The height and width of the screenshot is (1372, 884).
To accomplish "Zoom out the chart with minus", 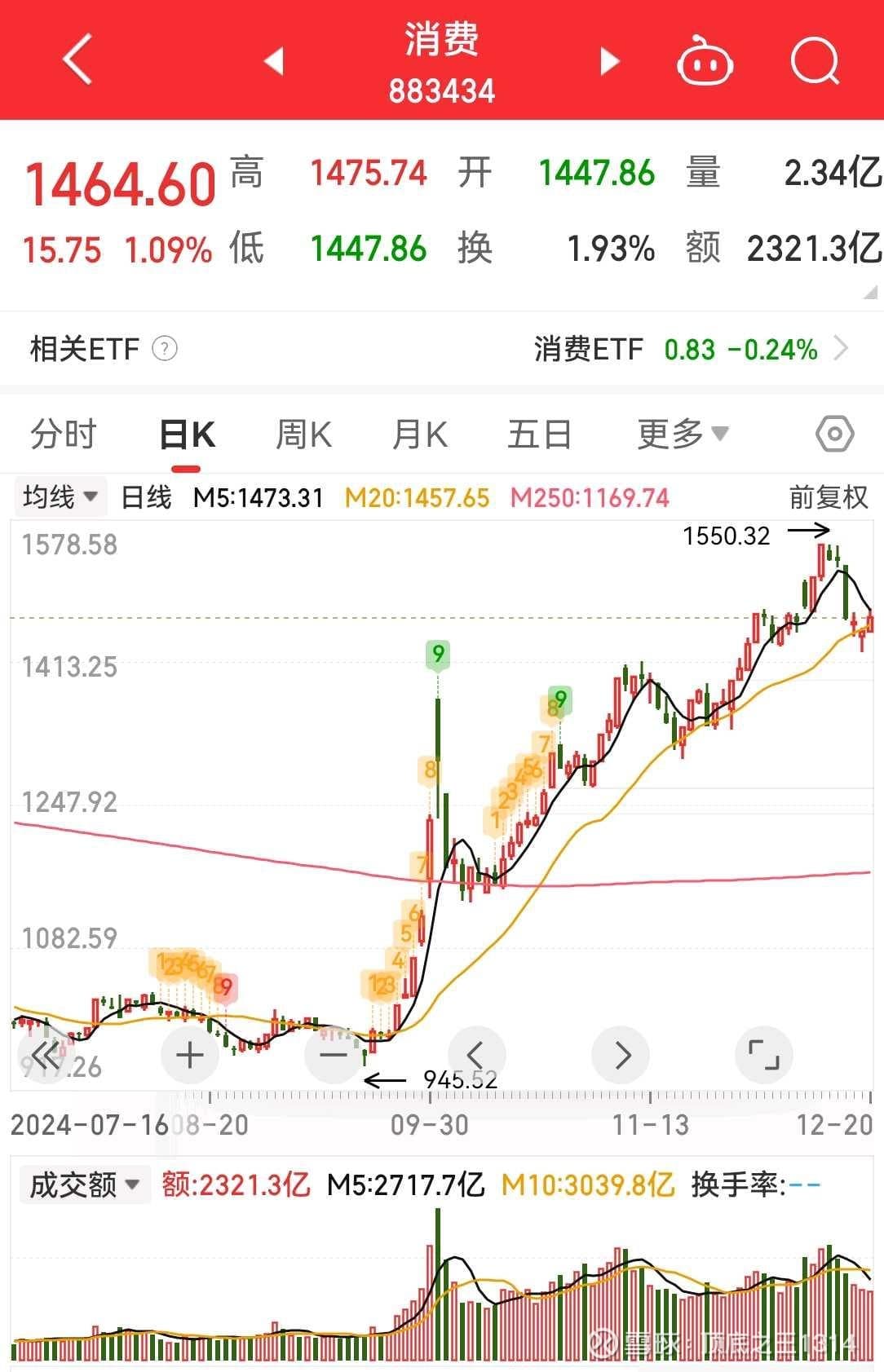I will (333, 1055).
